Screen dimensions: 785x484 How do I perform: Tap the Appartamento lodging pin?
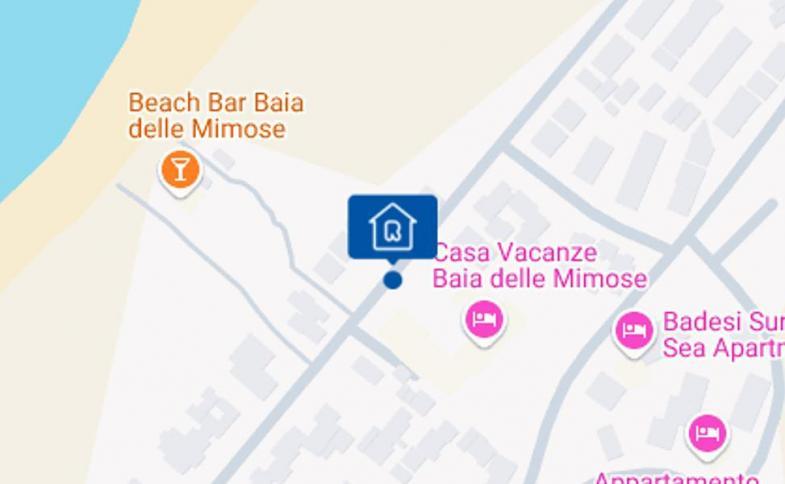coord(706,434)
